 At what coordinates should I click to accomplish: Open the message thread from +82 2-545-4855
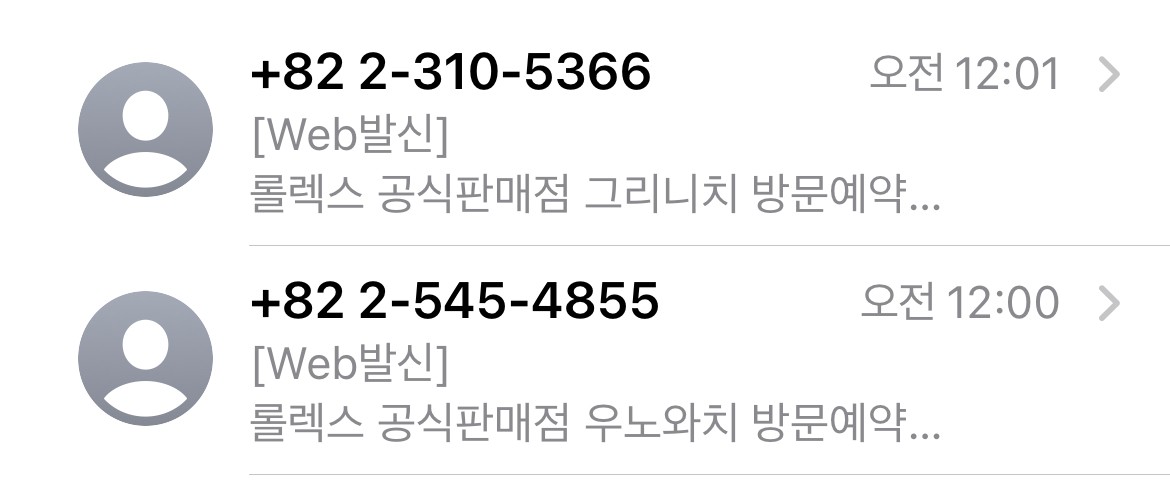click(600, 363)
